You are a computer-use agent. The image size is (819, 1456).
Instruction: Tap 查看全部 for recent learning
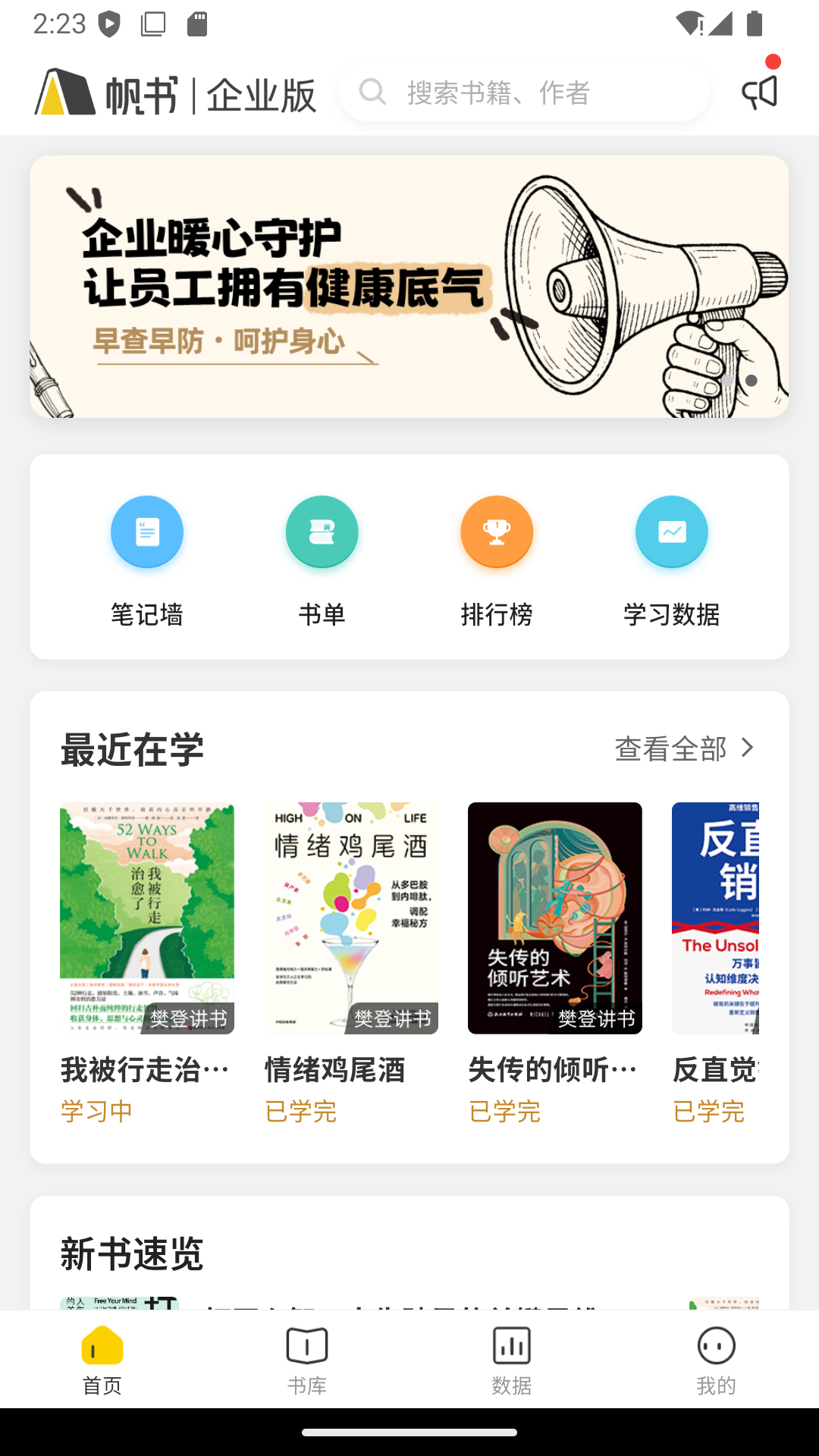coord(684,748)
